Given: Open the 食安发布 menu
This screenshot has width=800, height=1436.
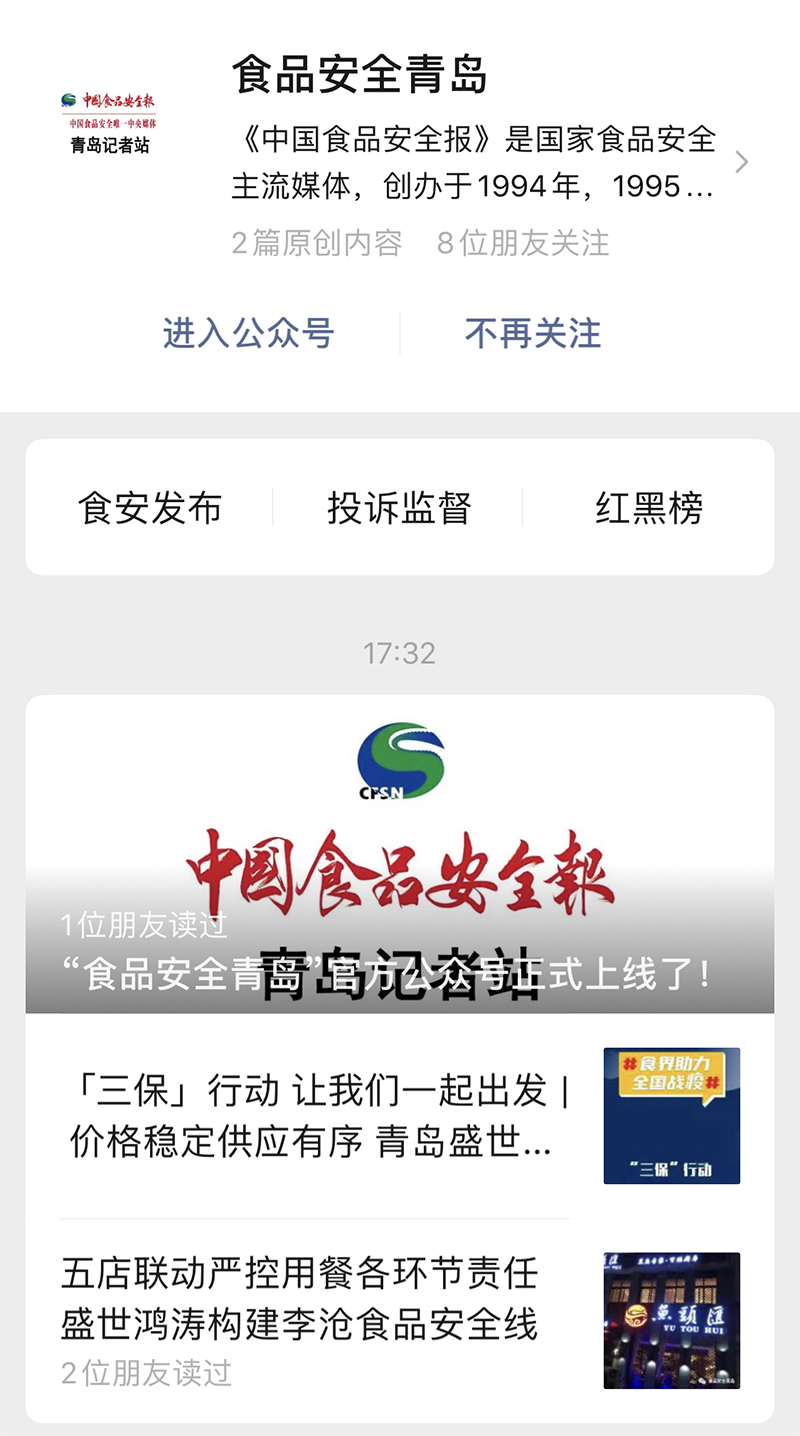Looking at the screenshot, I should click(150, 508).
